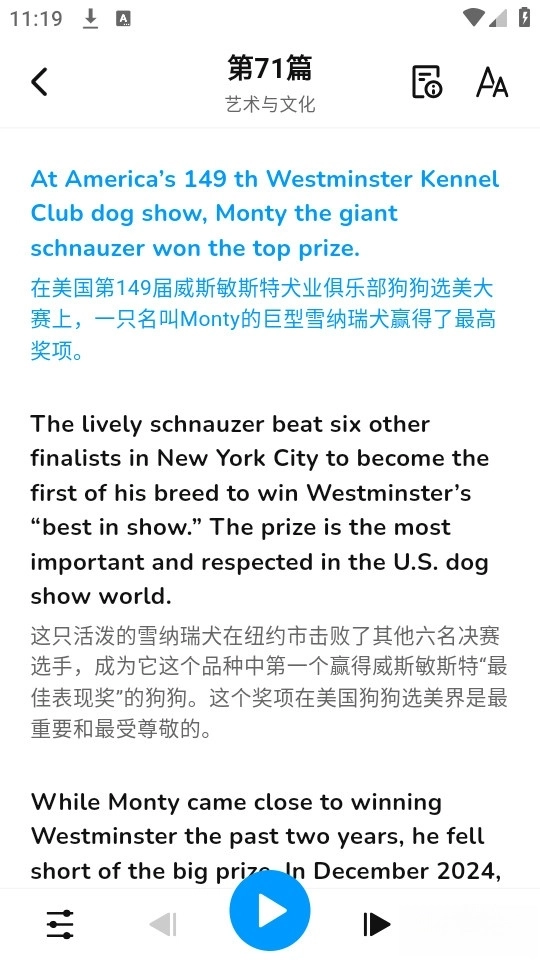Screen dimensions: 540x960
Task: Skip to the next article
Action: point(377,924)
